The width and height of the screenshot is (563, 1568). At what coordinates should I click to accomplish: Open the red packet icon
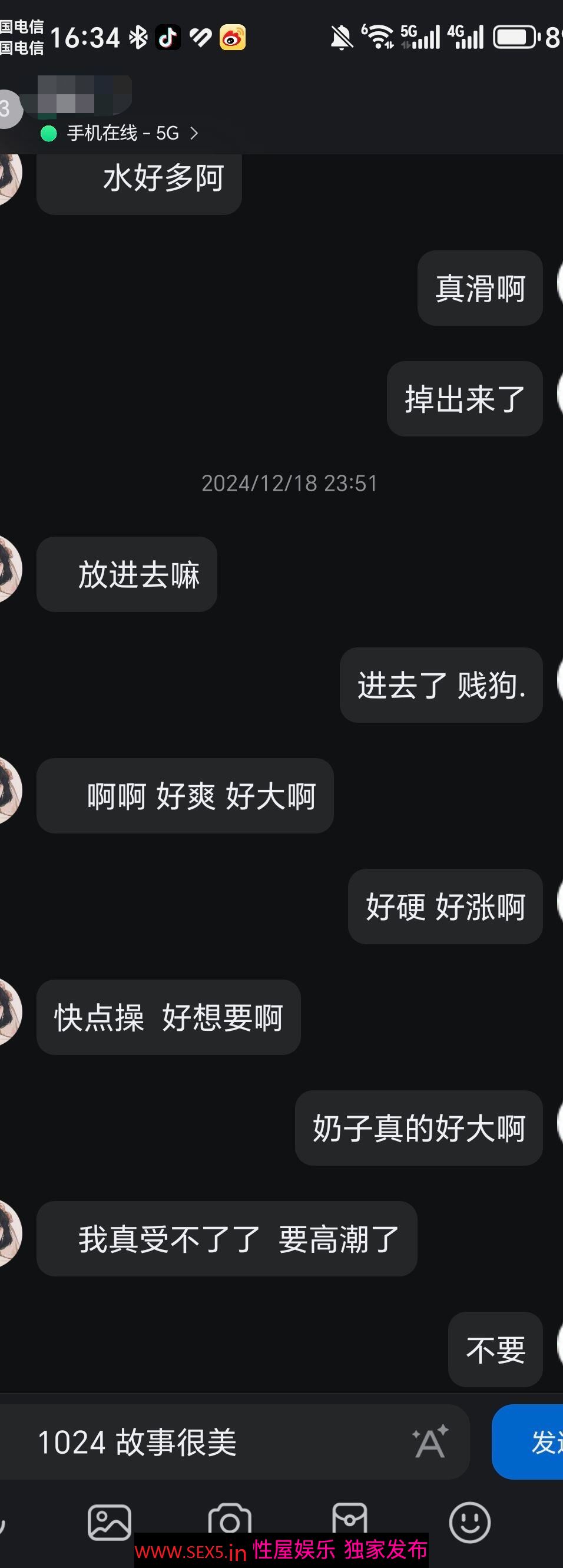[x=349, y=1520]
